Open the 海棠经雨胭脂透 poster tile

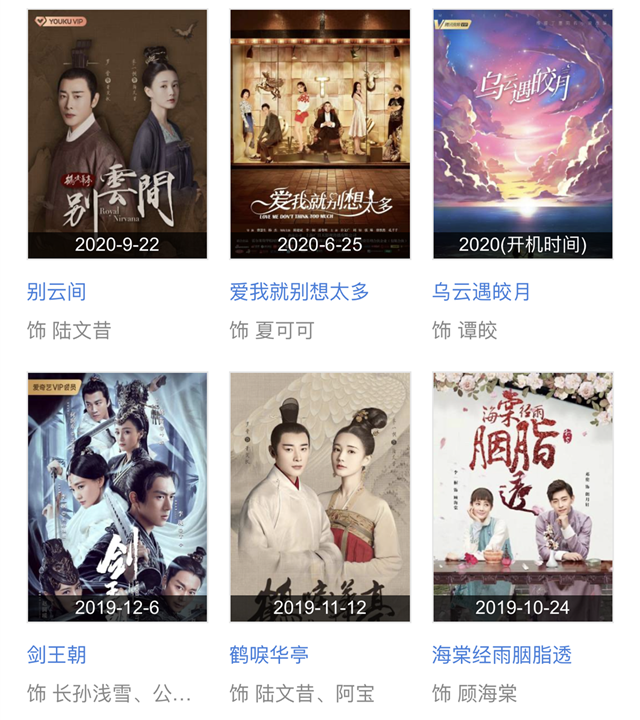[x=522, y=496]
